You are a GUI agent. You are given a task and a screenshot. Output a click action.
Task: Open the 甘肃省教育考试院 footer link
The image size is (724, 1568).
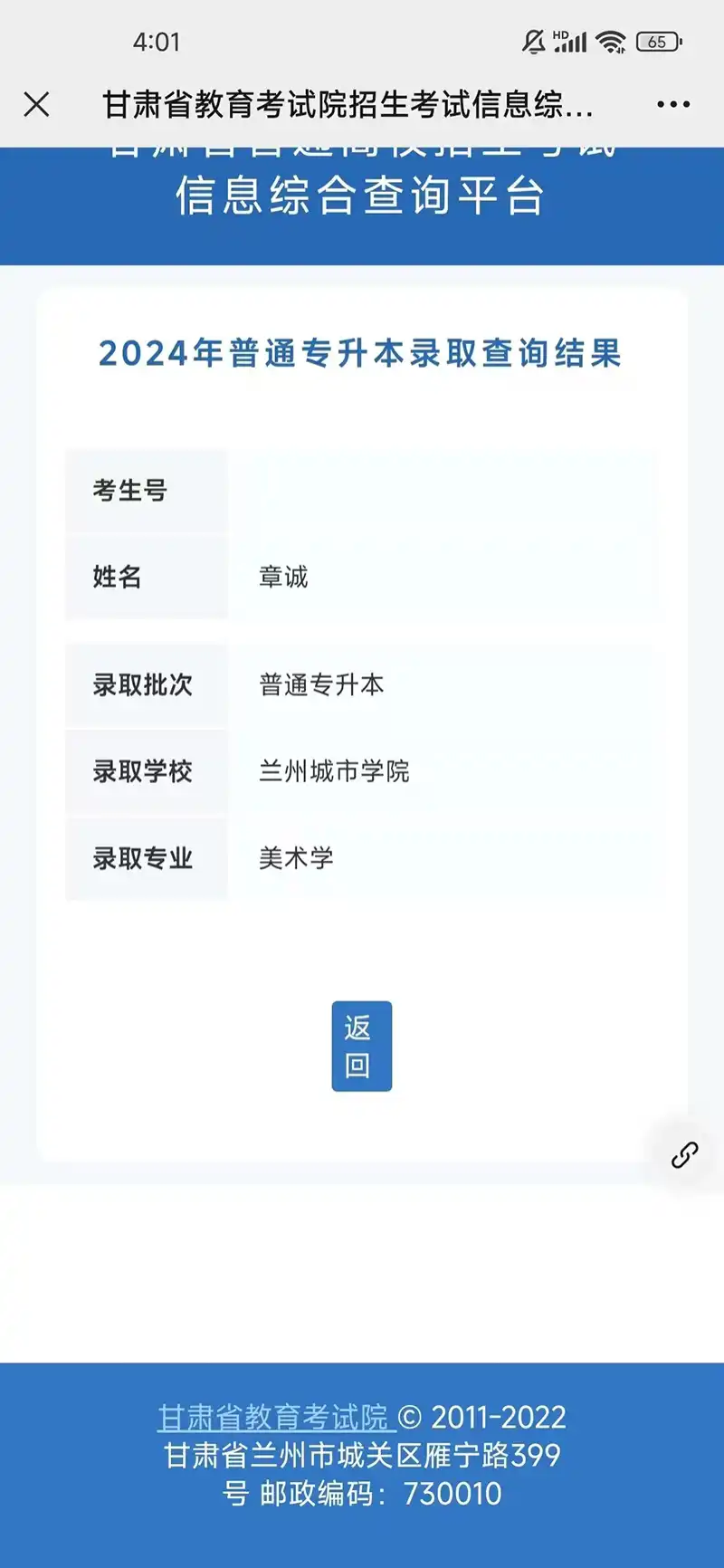click(x=273, y=1417)
